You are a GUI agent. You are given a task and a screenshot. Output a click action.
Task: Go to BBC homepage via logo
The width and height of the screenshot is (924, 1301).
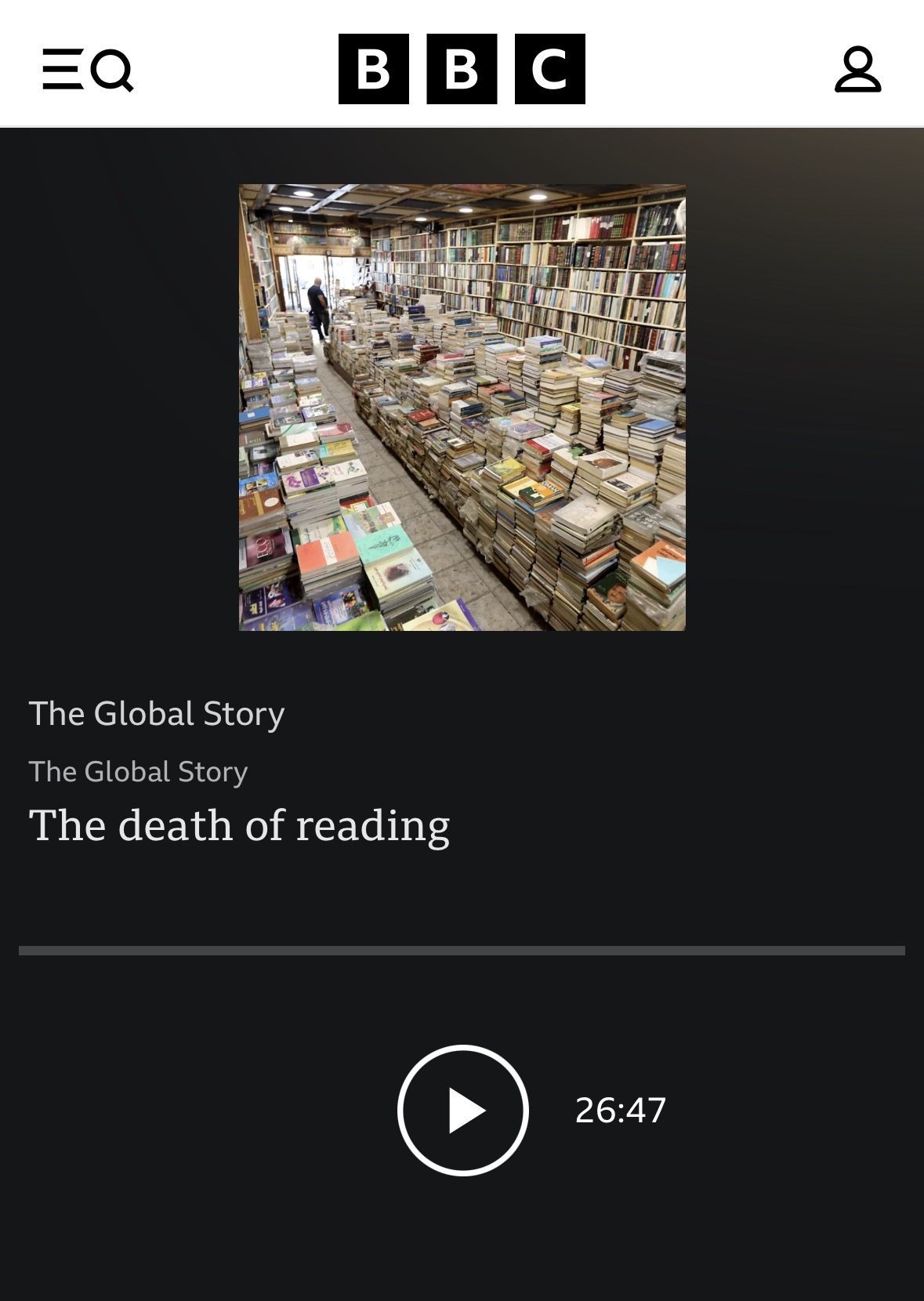(462, 69)
